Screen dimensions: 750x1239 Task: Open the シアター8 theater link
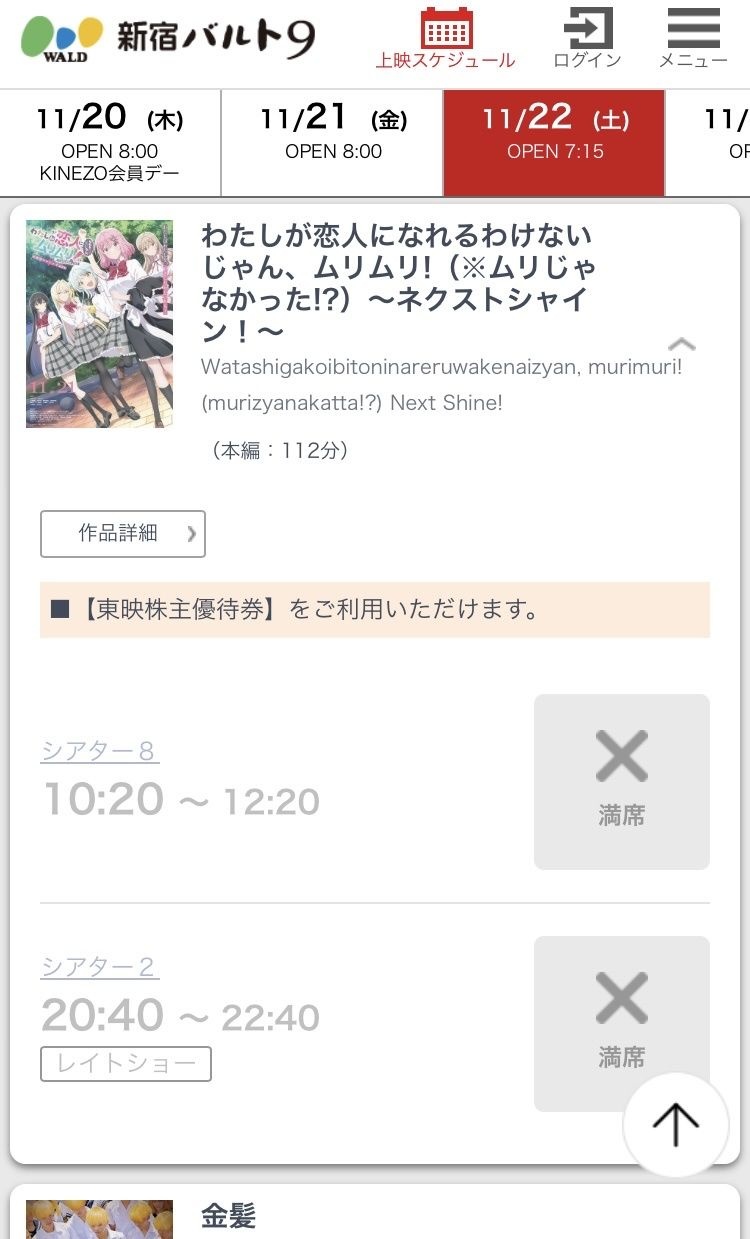click(x=99, y=751)
